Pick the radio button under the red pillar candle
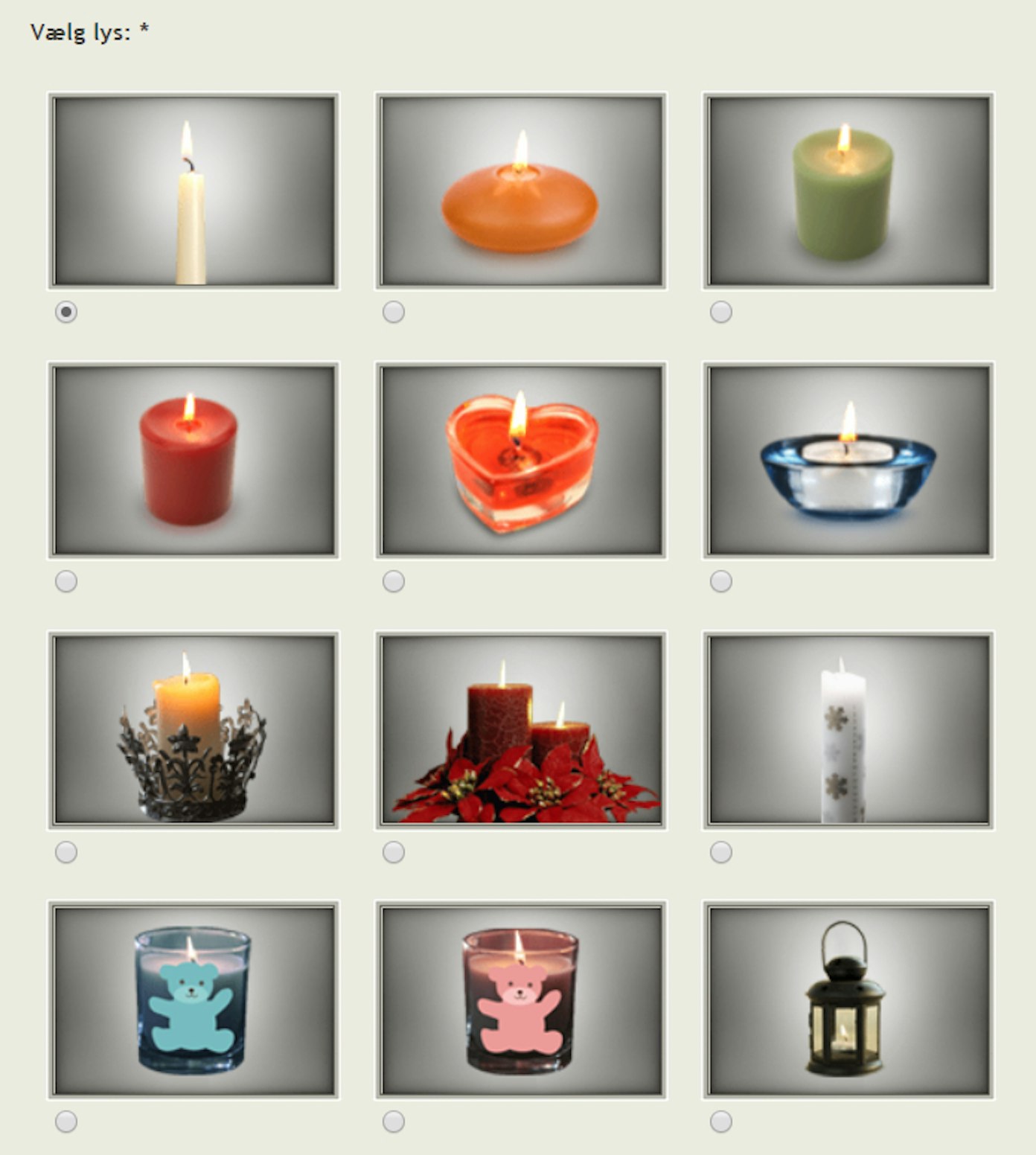The image size is (1036, 1155). pos(66,581)
